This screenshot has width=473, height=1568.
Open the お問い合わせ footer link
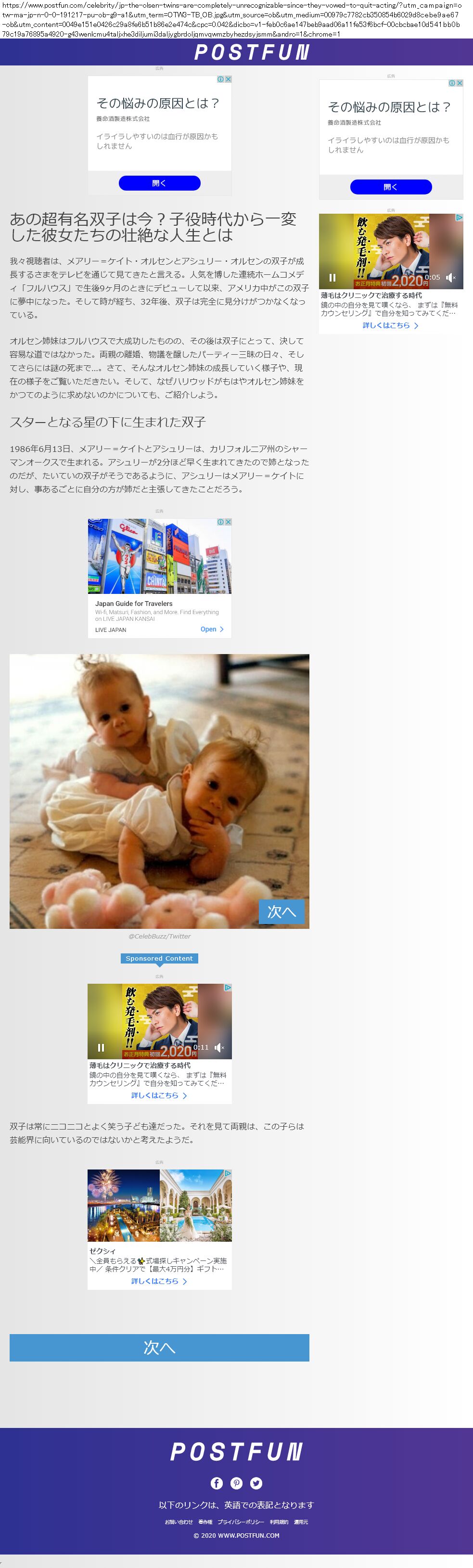(179, 1522)
